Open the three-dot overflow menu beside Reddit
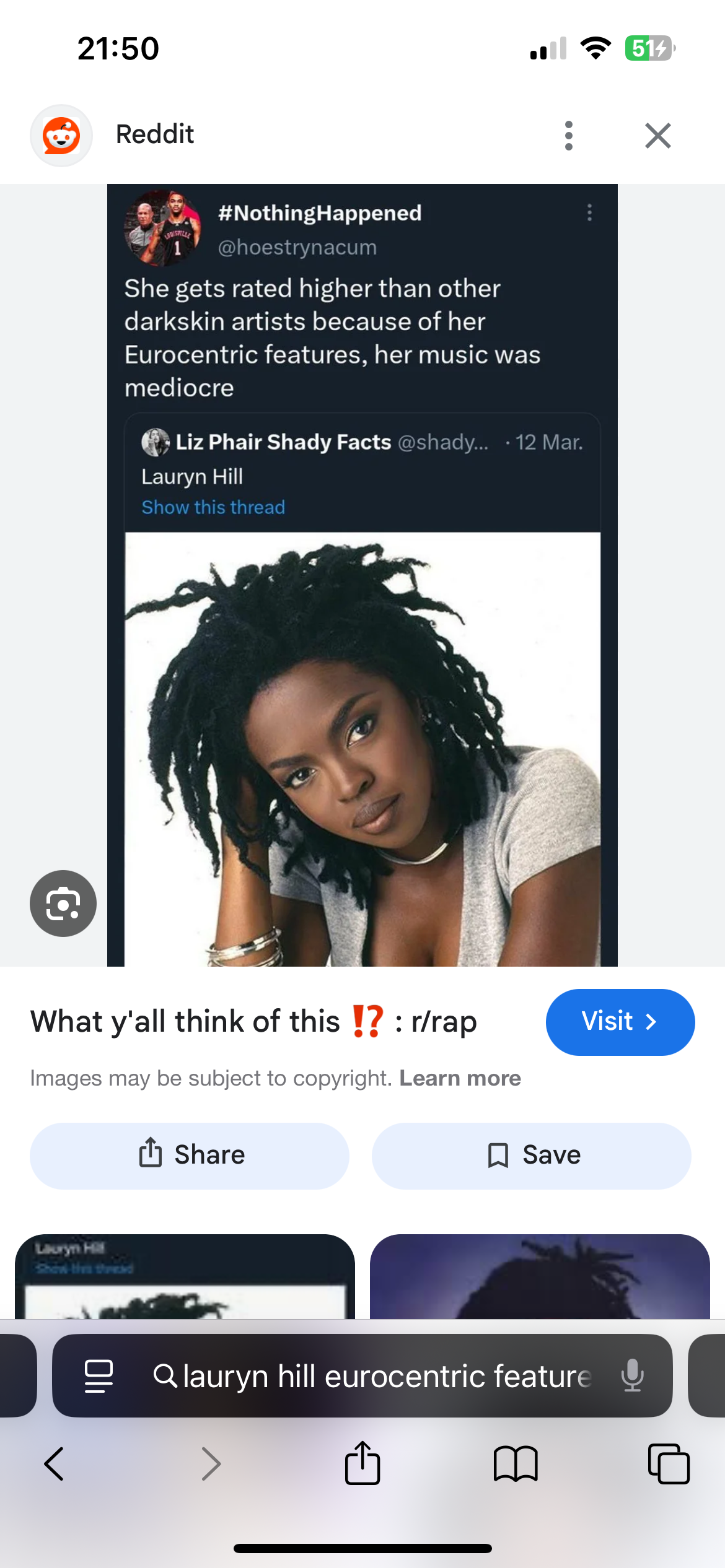This screenshot has width=725, height=1568. coord(569,136)
